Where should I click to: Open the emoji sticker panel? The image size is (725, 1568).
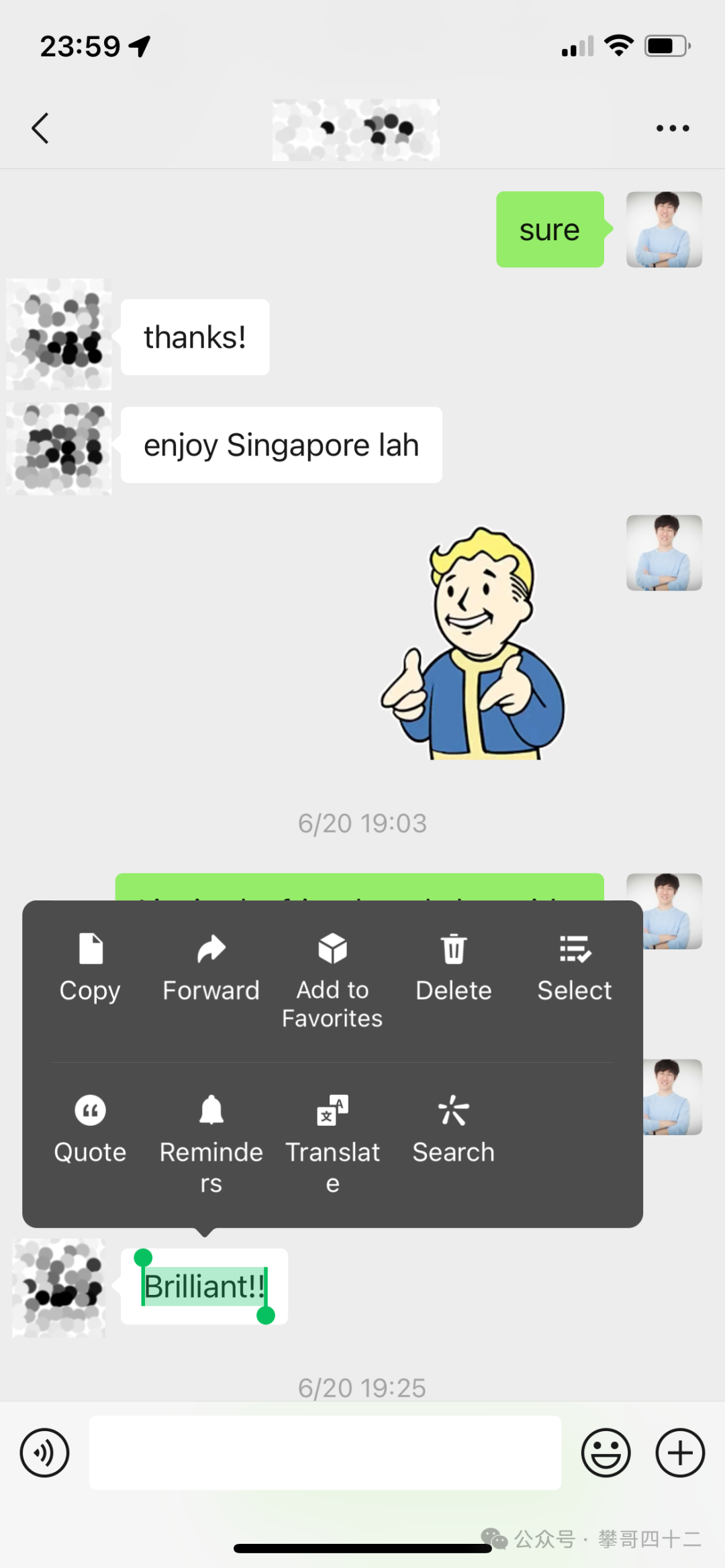[x=606, y=1453]
